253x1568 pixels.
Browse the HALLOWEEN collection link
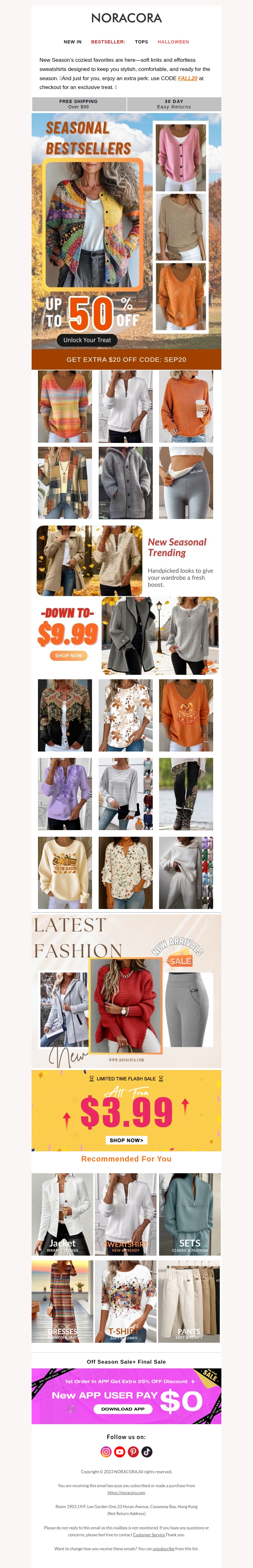click(x=173, y=42)
